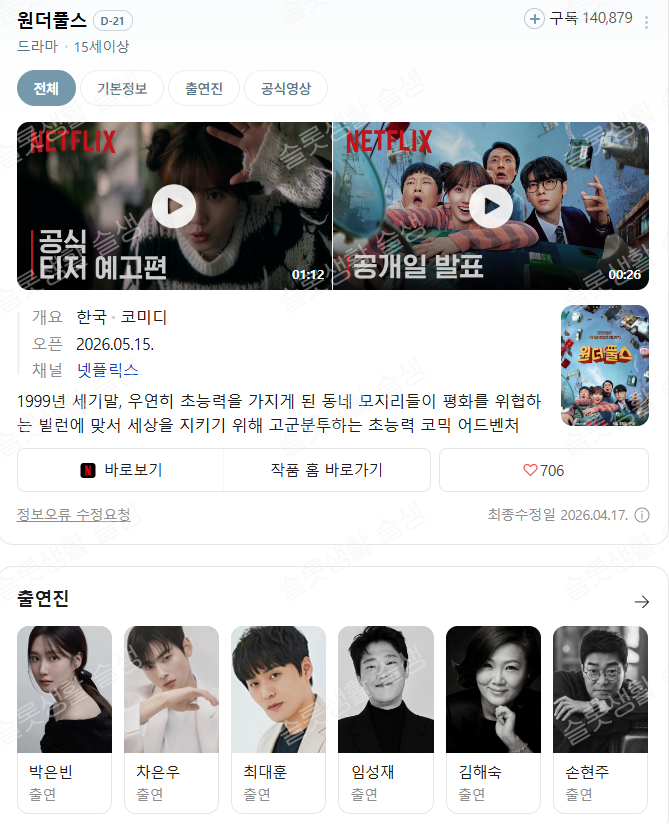Select cast member 최대훈
669x824 pixels.
tap(278, 718)
